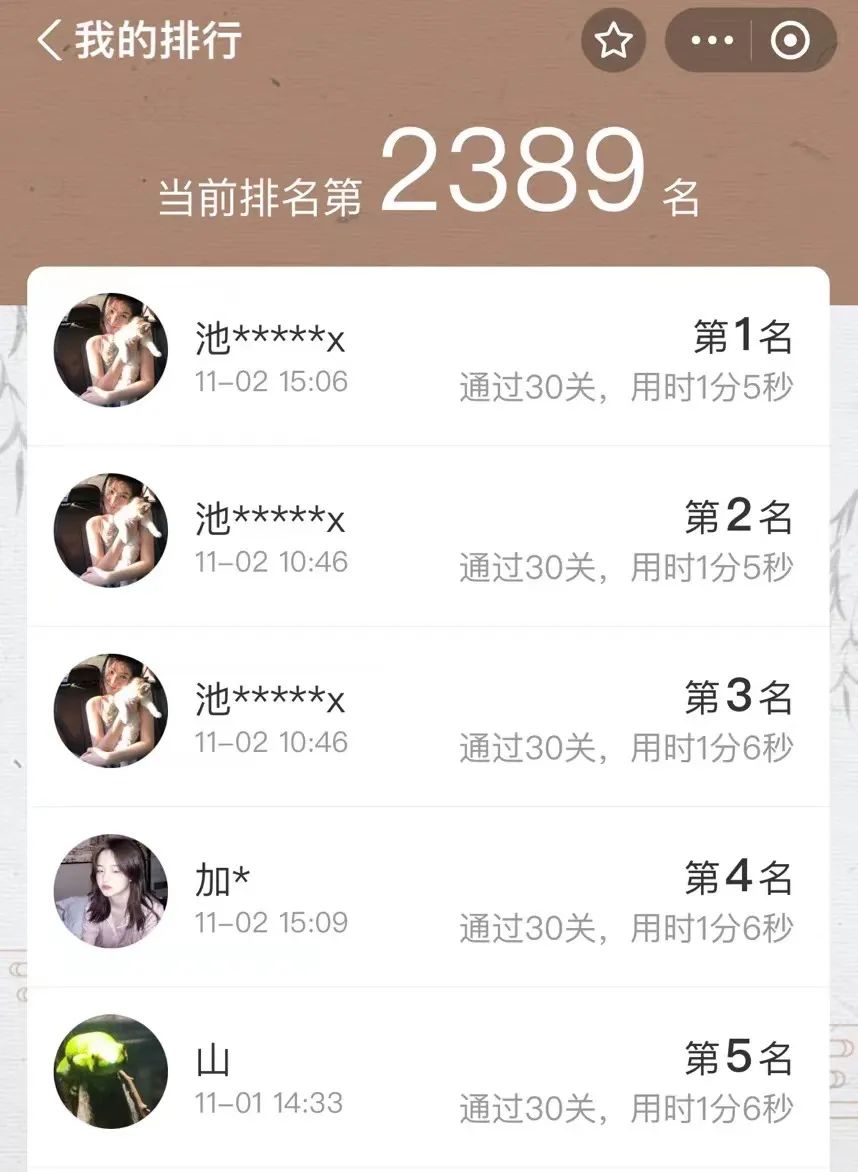Go back from 我的排行 page
This screenshot has height=1172, width=858.
pos(50,41)
